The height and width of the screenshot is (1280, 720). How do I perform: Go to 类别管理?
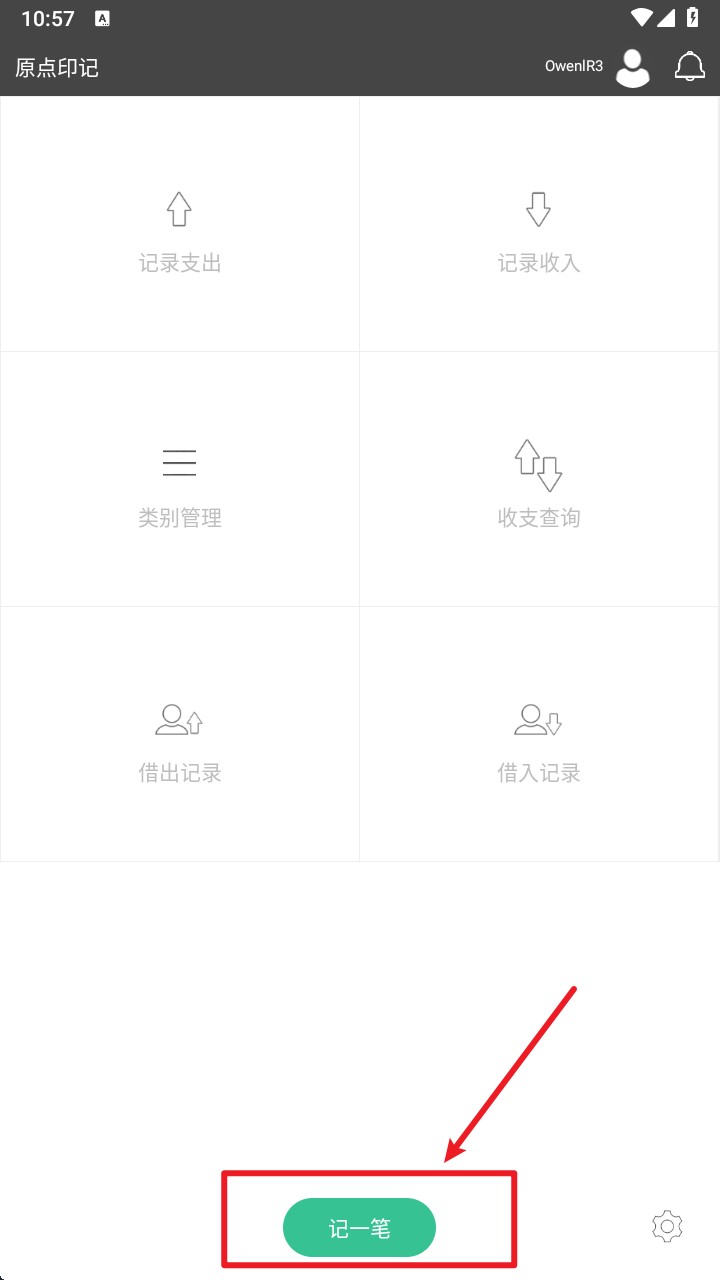(x=180, y=479)
